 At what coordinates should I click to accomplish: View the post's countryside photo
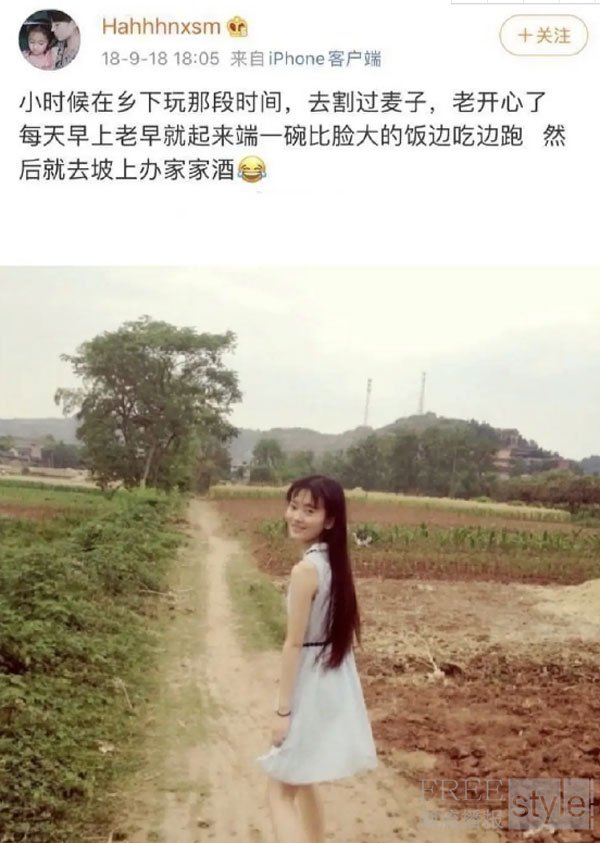[300, 554]
